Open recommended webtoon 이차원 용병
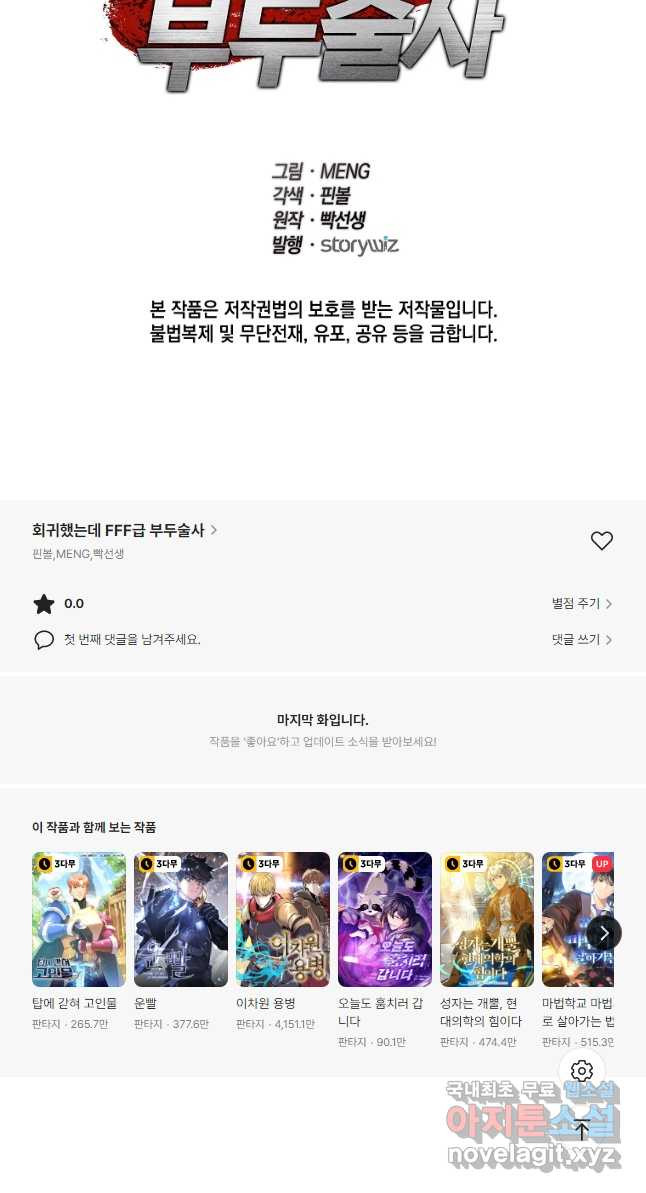 (283, 919)
